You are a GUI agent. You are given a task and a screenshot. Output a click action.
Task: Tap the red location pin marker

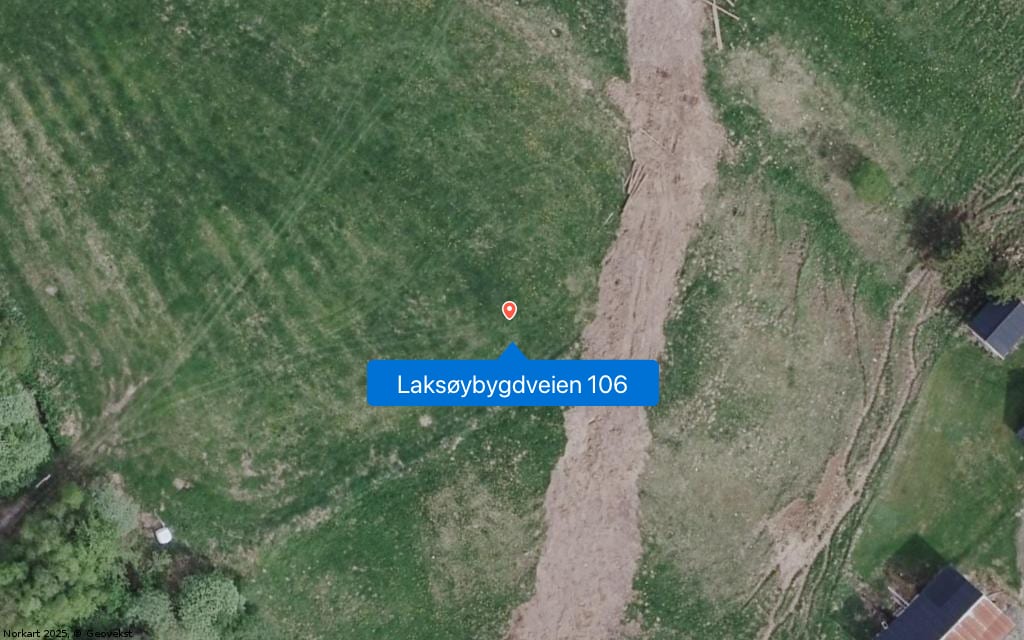click(x=509, y=310)
